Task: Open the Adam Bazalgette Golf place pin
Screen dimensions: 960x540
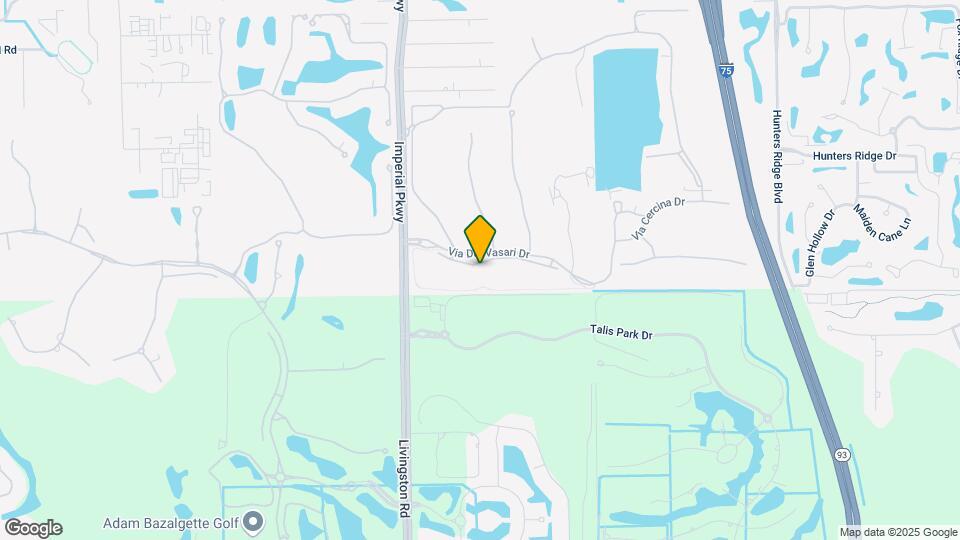Action: 253,522
